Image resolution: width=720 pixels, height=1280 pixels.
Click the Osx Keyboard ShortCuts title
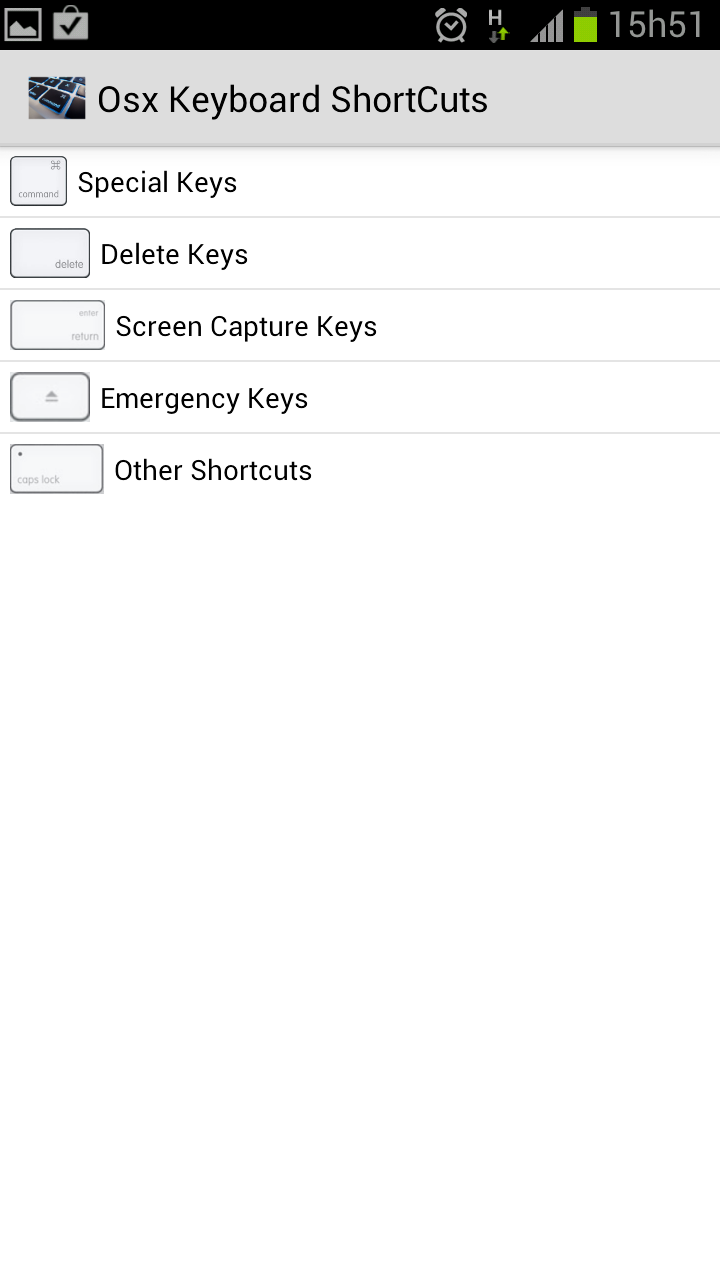(x=292, y=99)
